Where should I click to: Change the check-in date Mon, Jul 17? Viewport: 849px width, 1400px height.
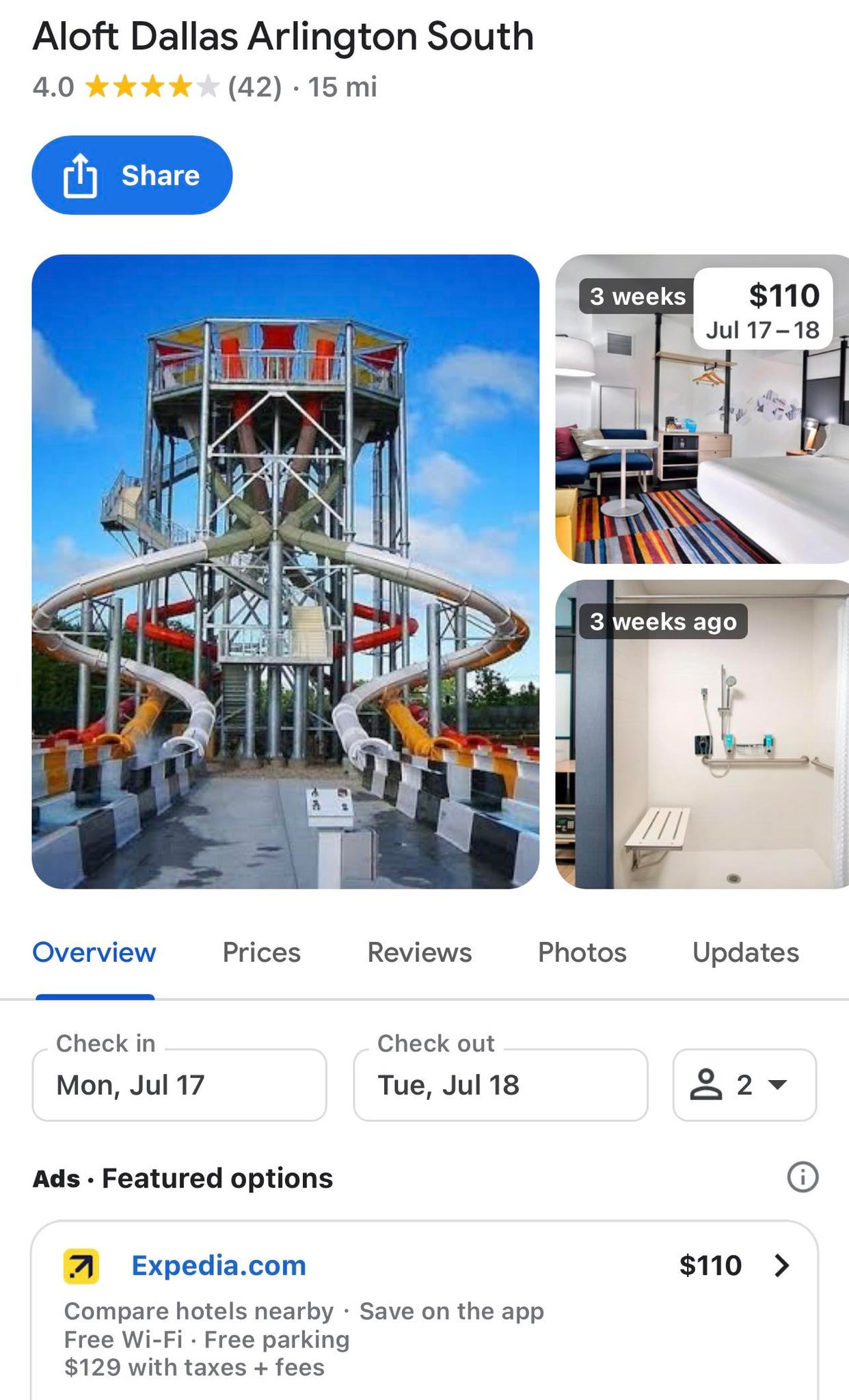point(179,1084)
